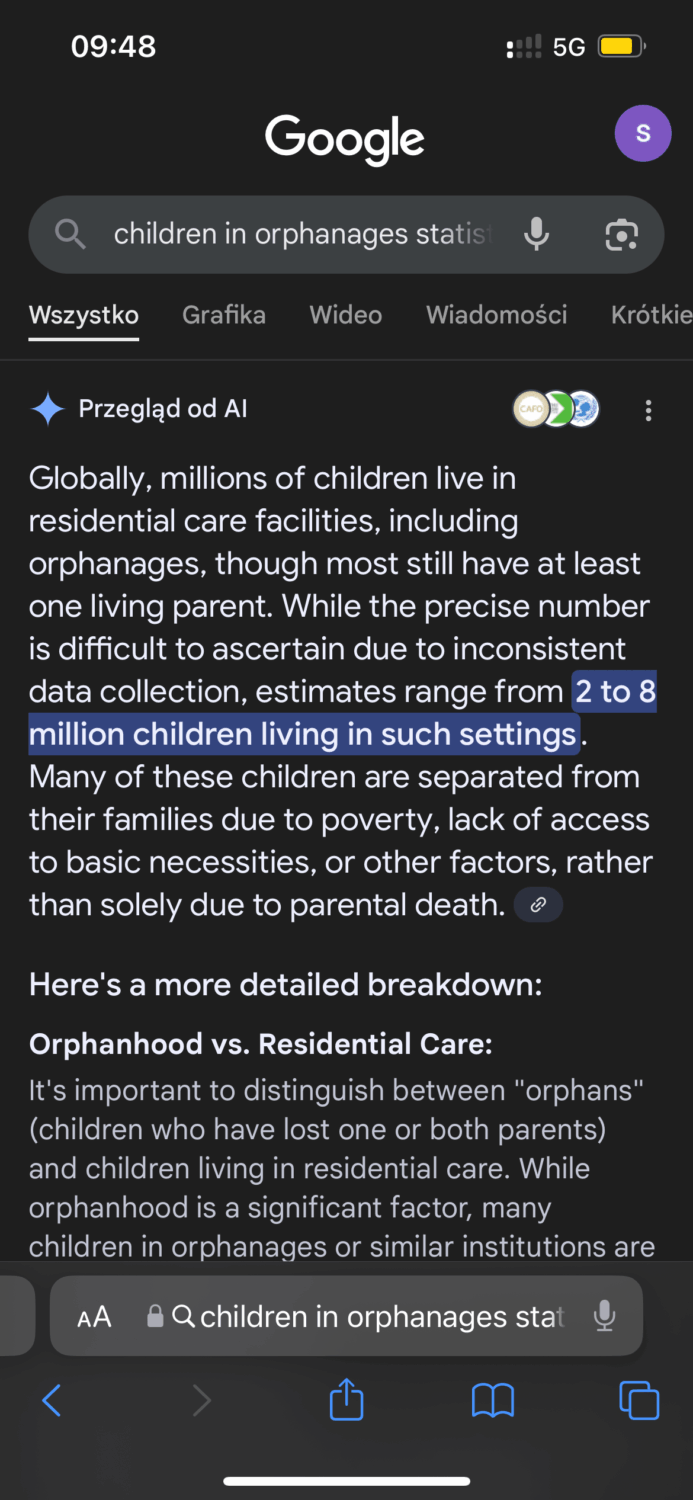Open Google Lens camera search
The width and height of the screenshot is (693, 1500).
click(621, 235)
